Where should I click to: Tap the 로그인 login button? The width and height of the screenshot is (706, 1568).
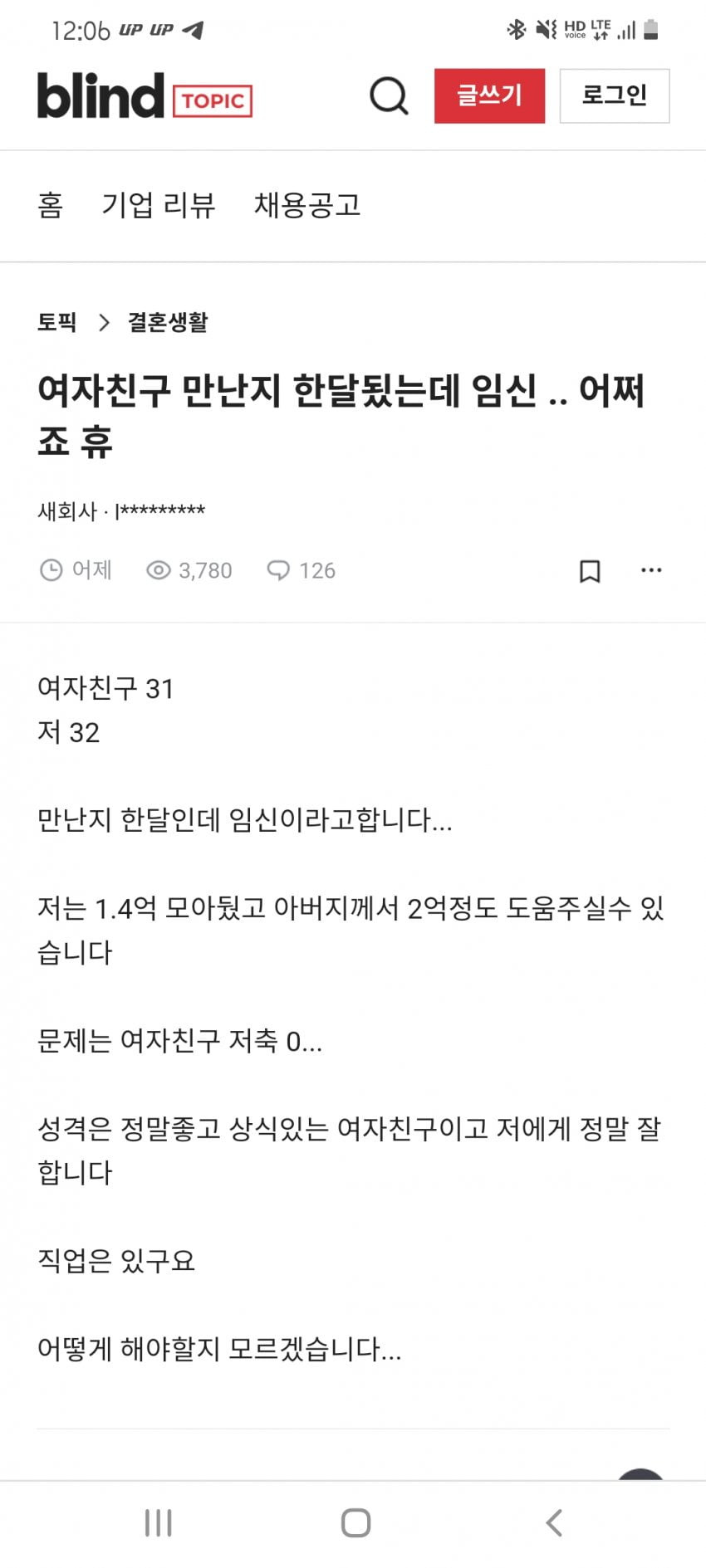pos(614,95)
